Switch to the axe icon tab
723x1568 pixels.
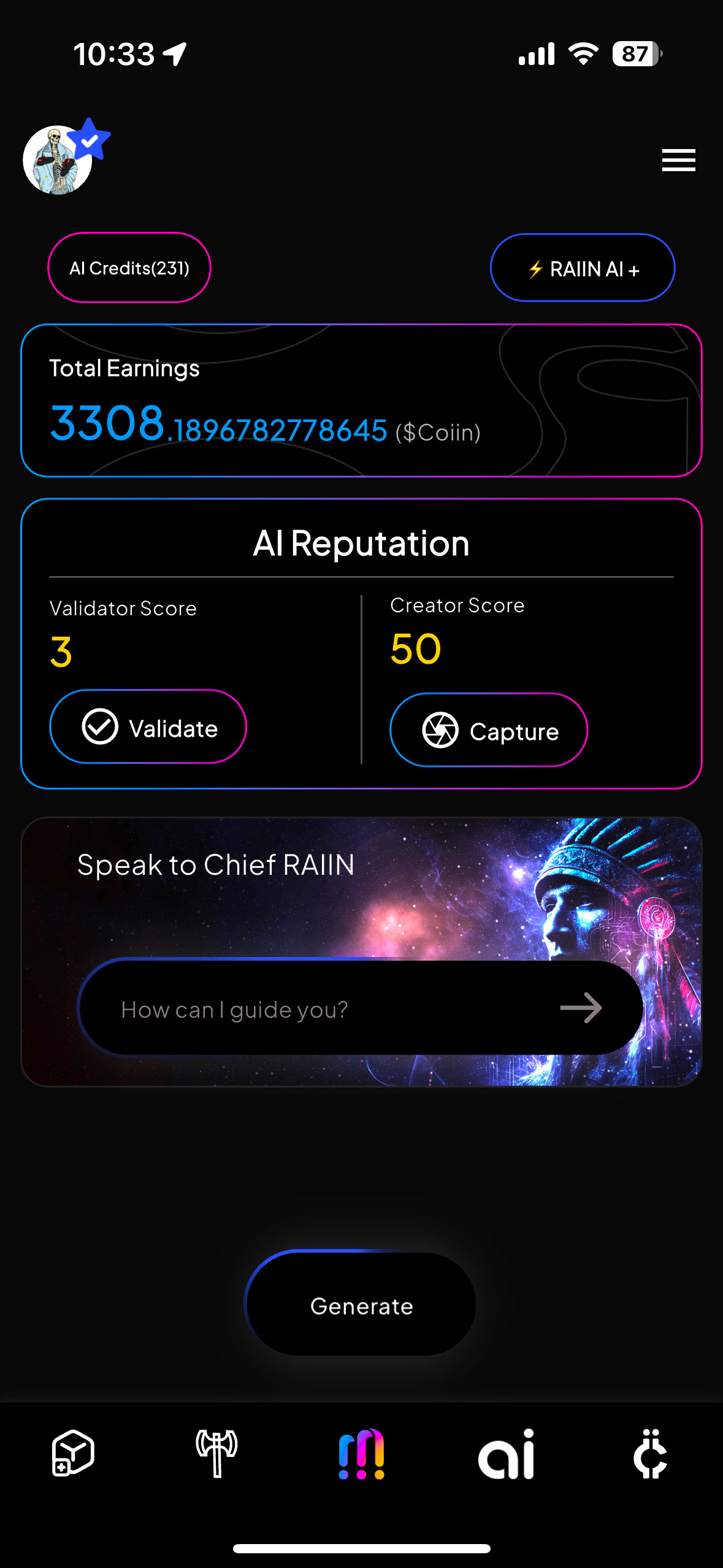(x=216, y=1453)
